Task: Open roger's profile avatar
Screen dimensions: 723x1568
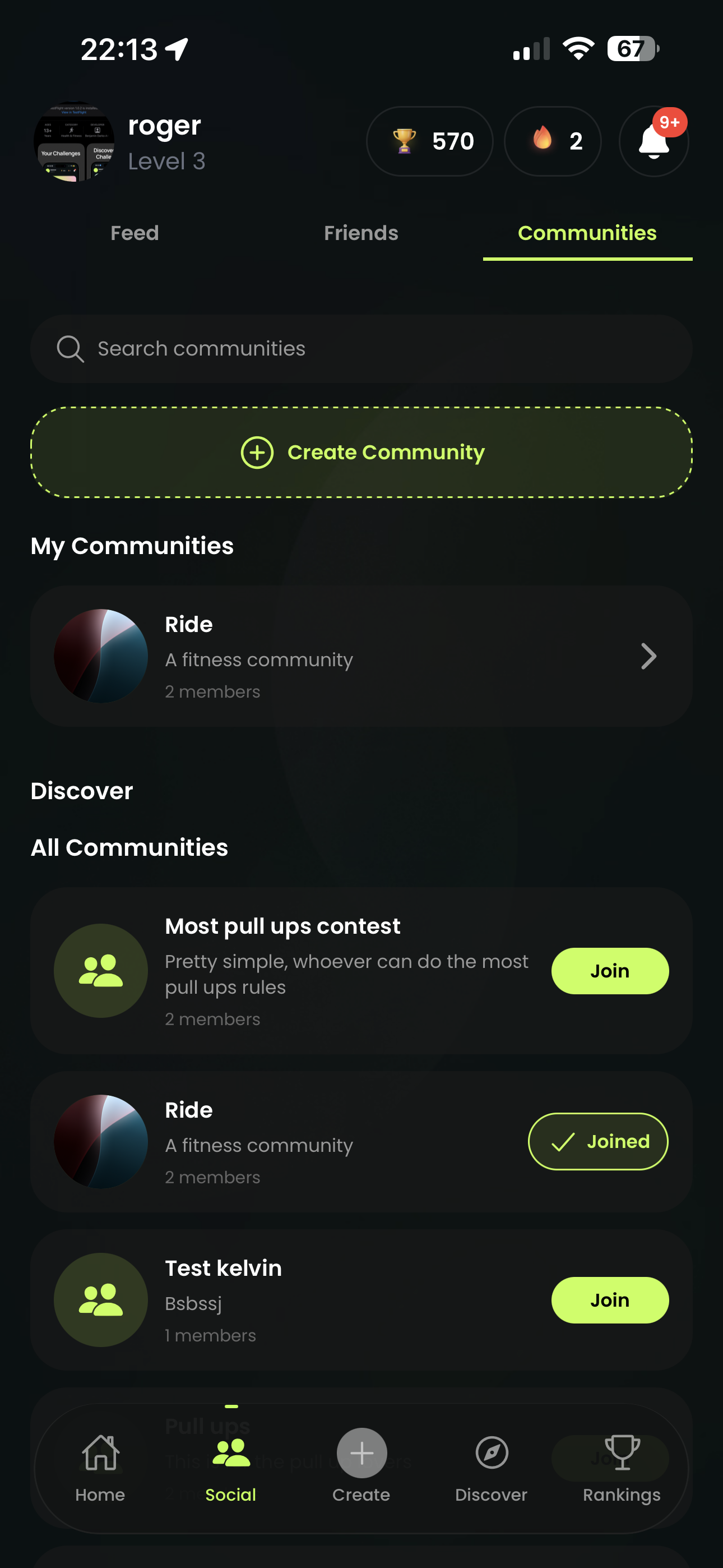Action: (x=73, y=141)
